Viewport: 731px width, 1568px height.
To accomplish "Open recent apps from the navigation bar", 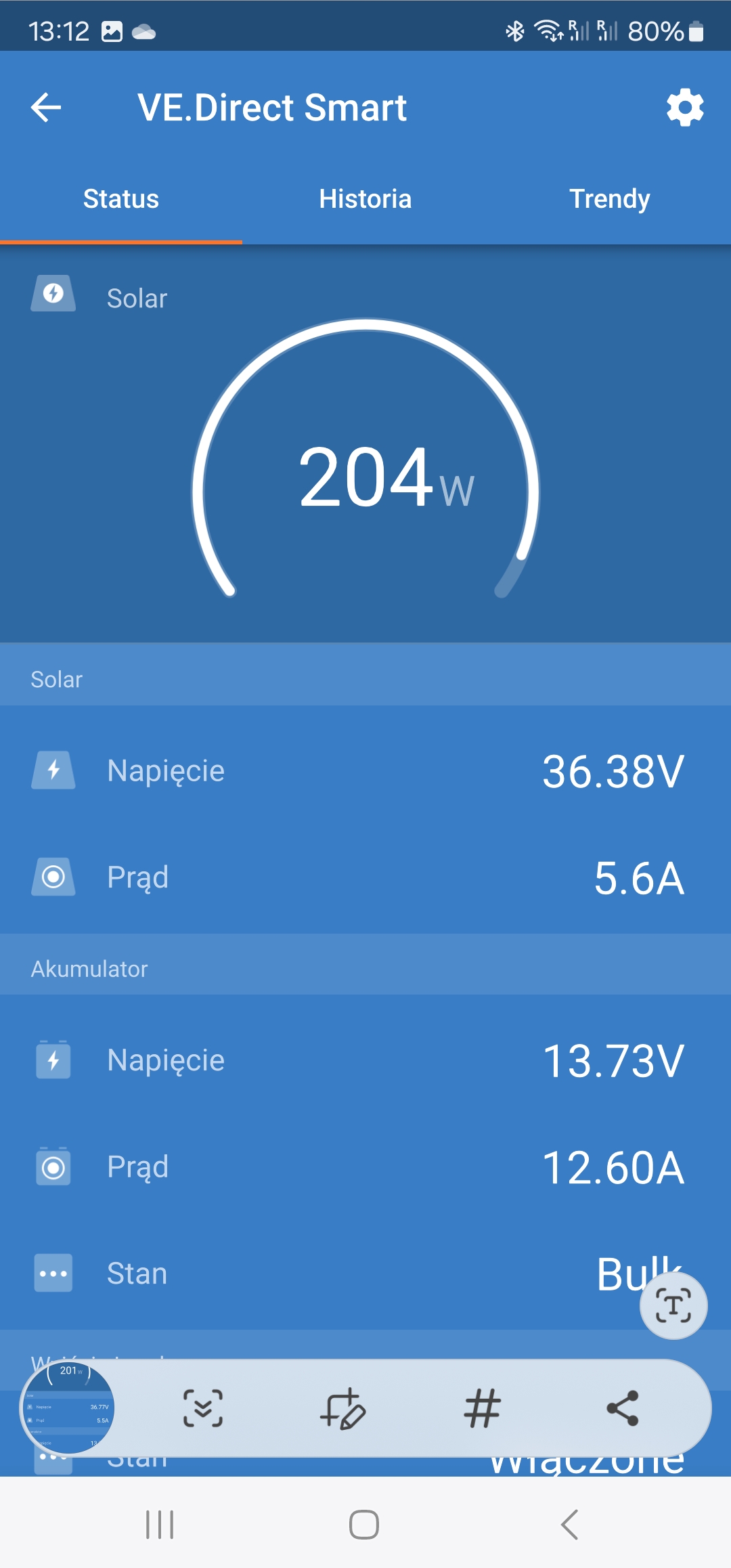I will (x=160, y=1525).
